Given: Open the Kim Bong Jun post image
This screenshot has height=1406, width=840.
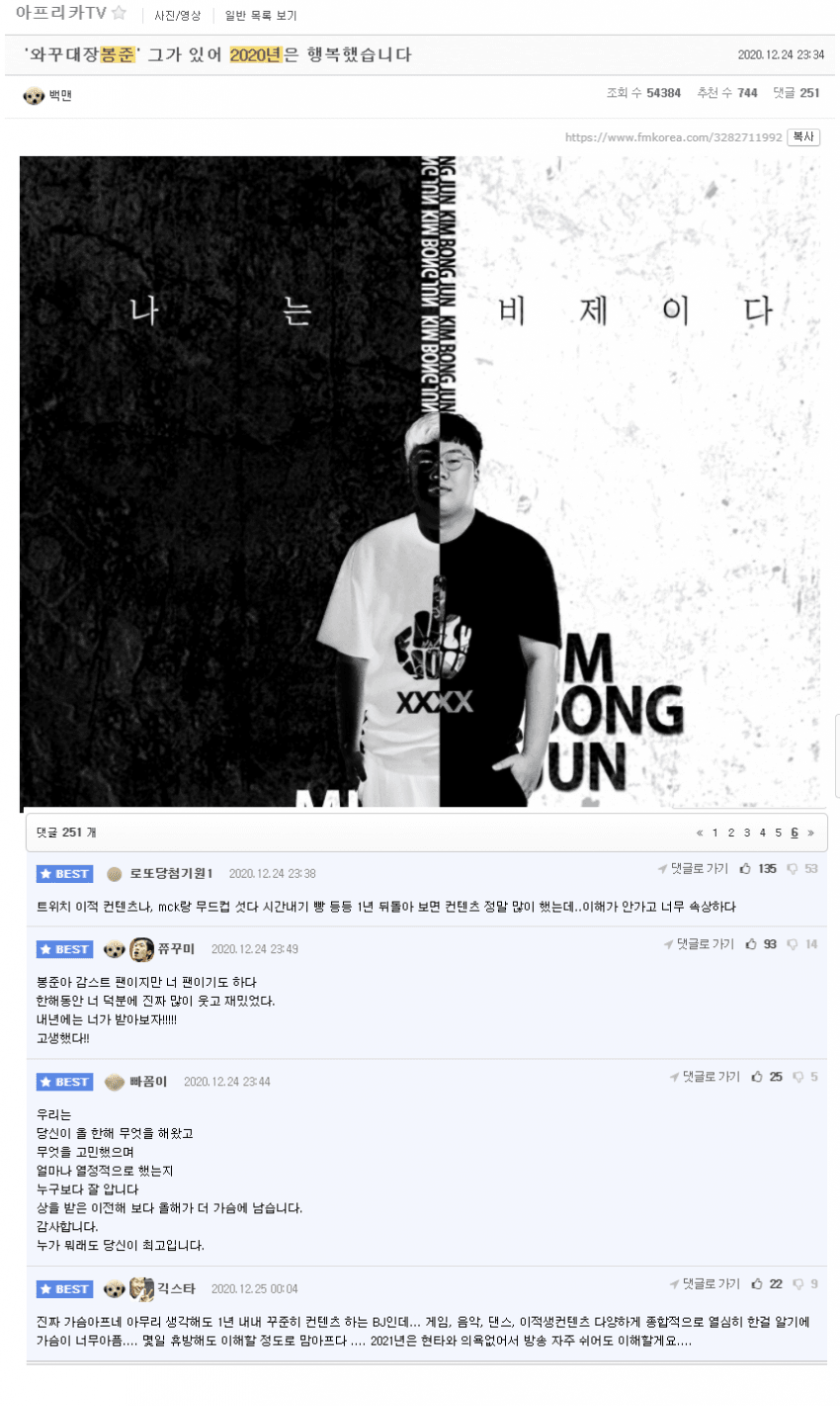Looking at the screenshot, I should [x=420, y=484].
